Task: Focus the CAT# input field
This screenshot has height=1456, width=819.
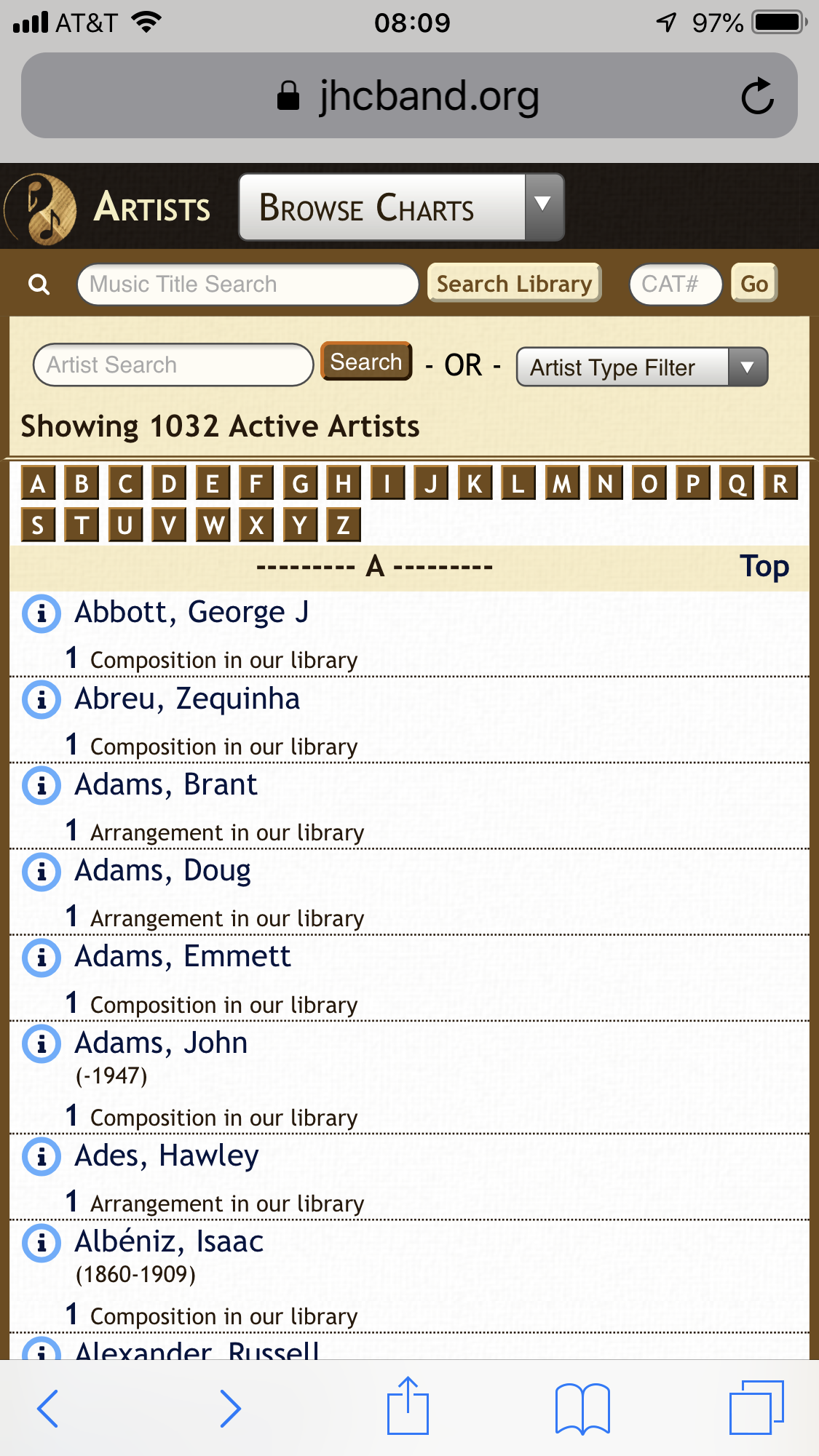Action: (676, 284)
